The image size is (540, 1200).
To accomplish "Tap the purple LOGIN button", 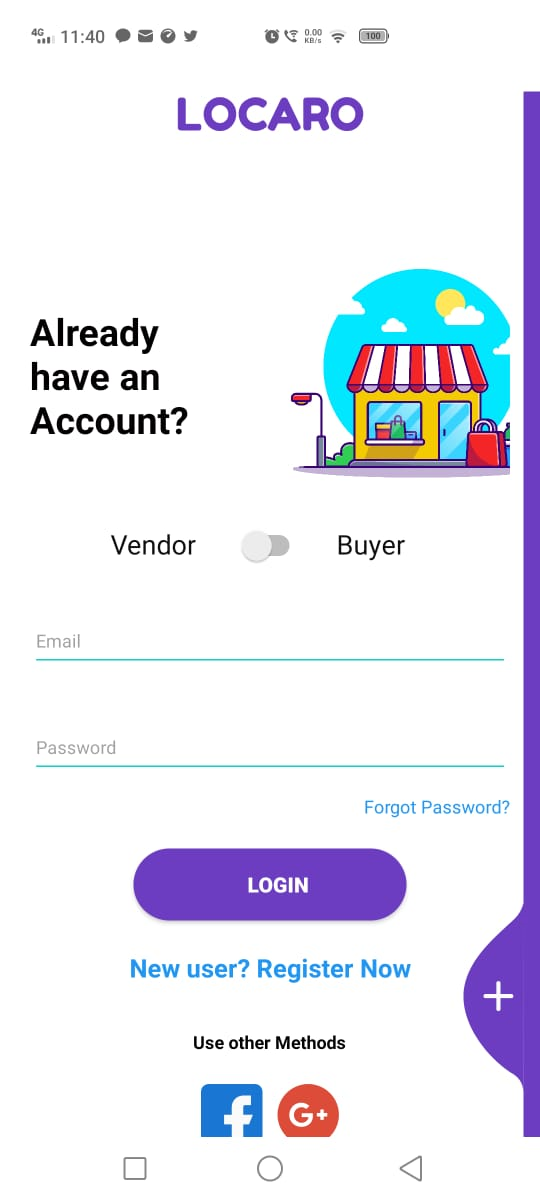I will [270, 885].
